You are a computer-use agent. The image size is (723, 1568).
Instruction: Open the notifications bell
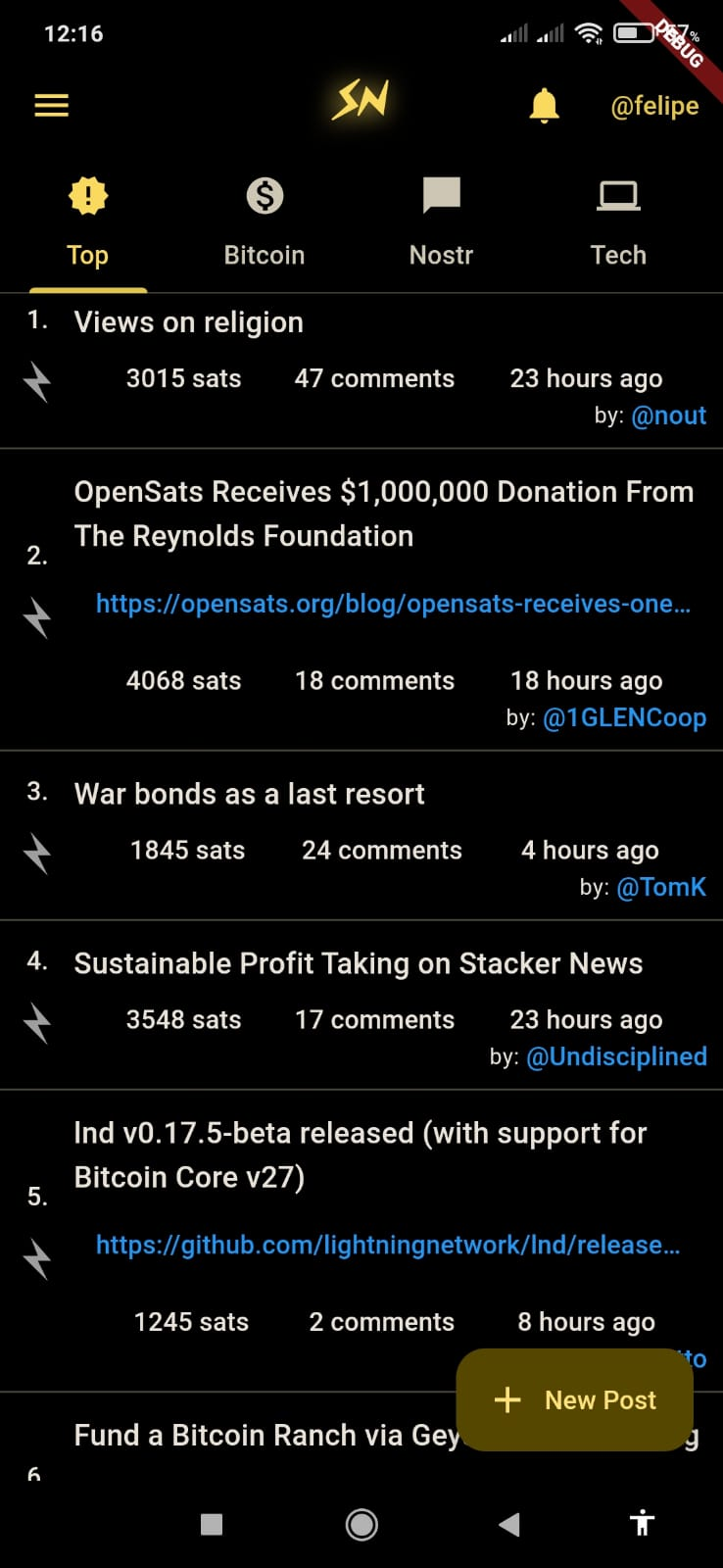pos(544,105)
